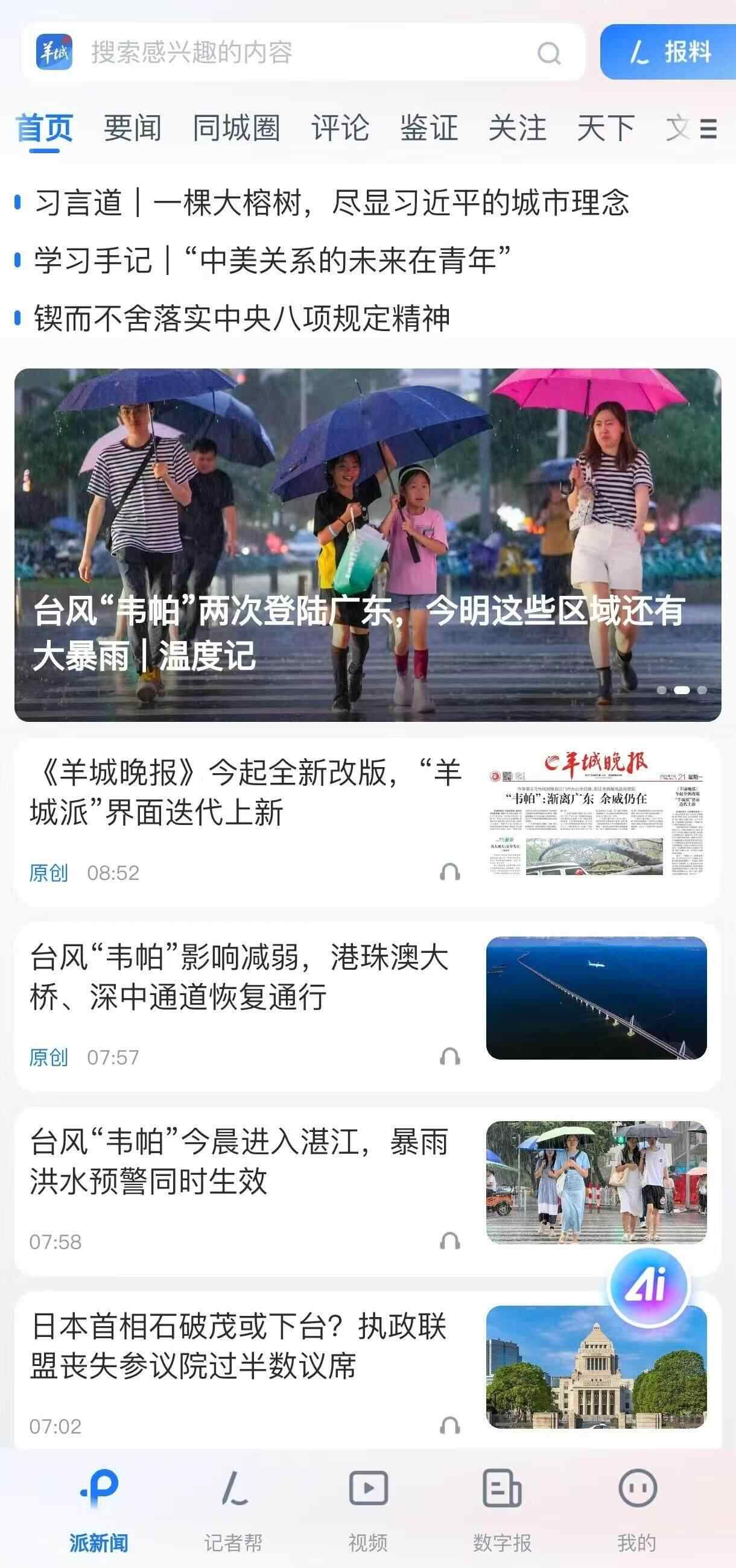736x1568 pixels.
Task: Expand the channel list menu icon
Action: (x=708, y=129)
